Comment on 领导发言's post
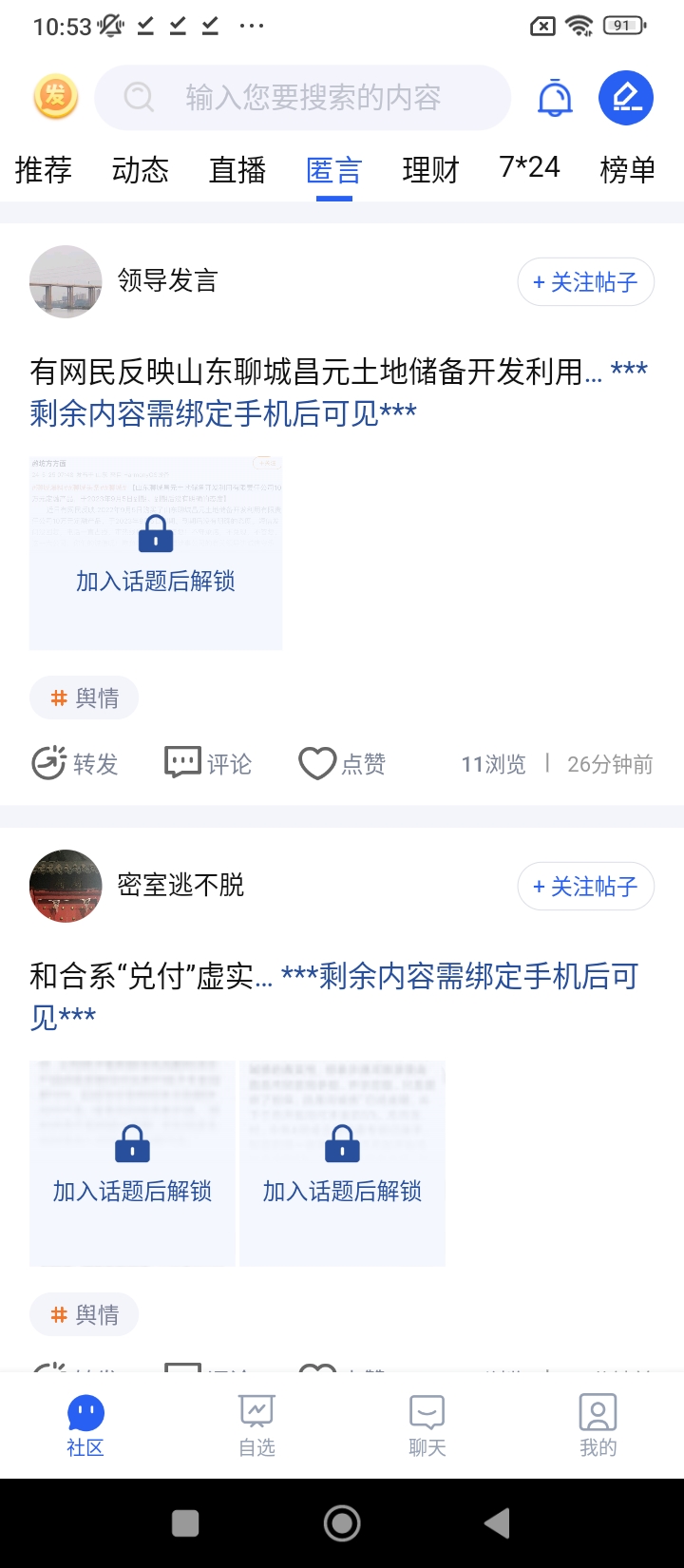This screenshot has width=684, height=1568. [x=208, y=763]
